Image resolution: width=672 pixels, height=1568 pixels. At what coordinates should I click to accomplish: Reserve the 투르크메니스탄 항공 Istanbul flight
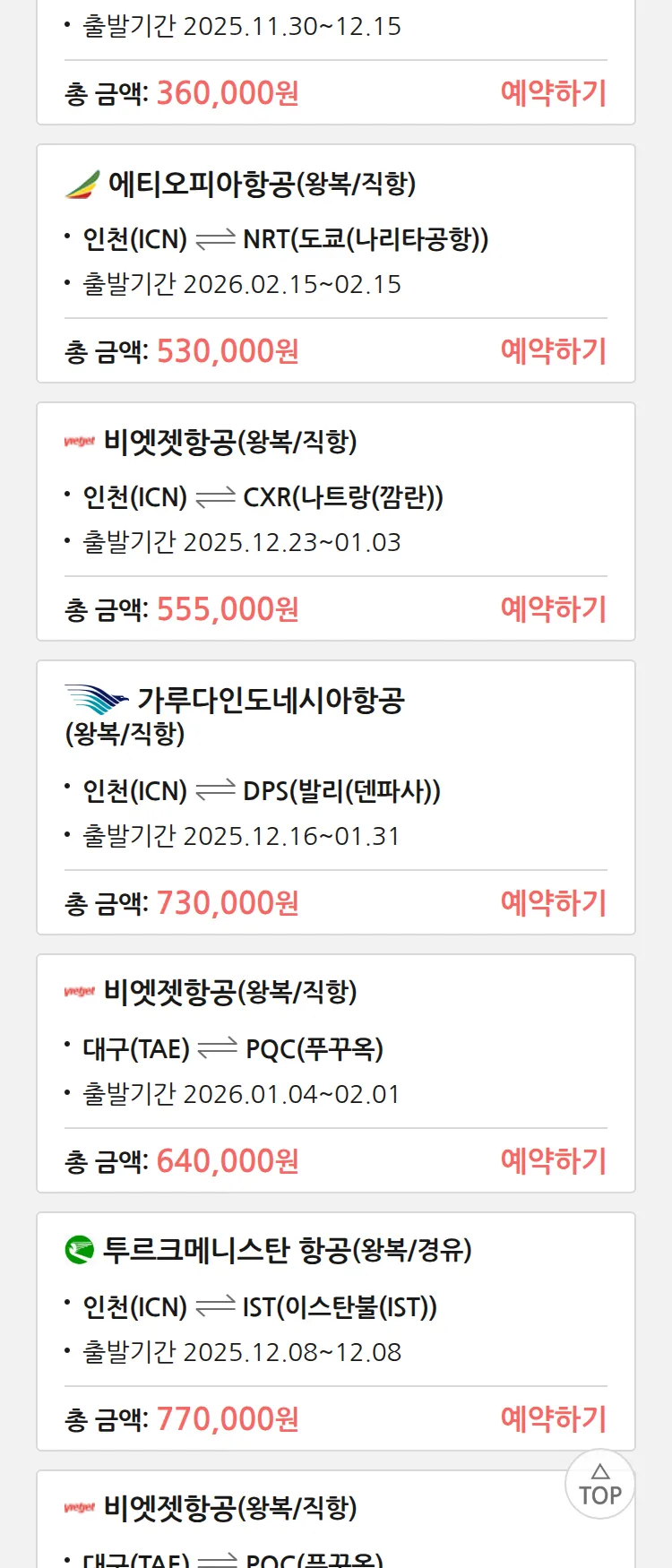pos(553,1419)
